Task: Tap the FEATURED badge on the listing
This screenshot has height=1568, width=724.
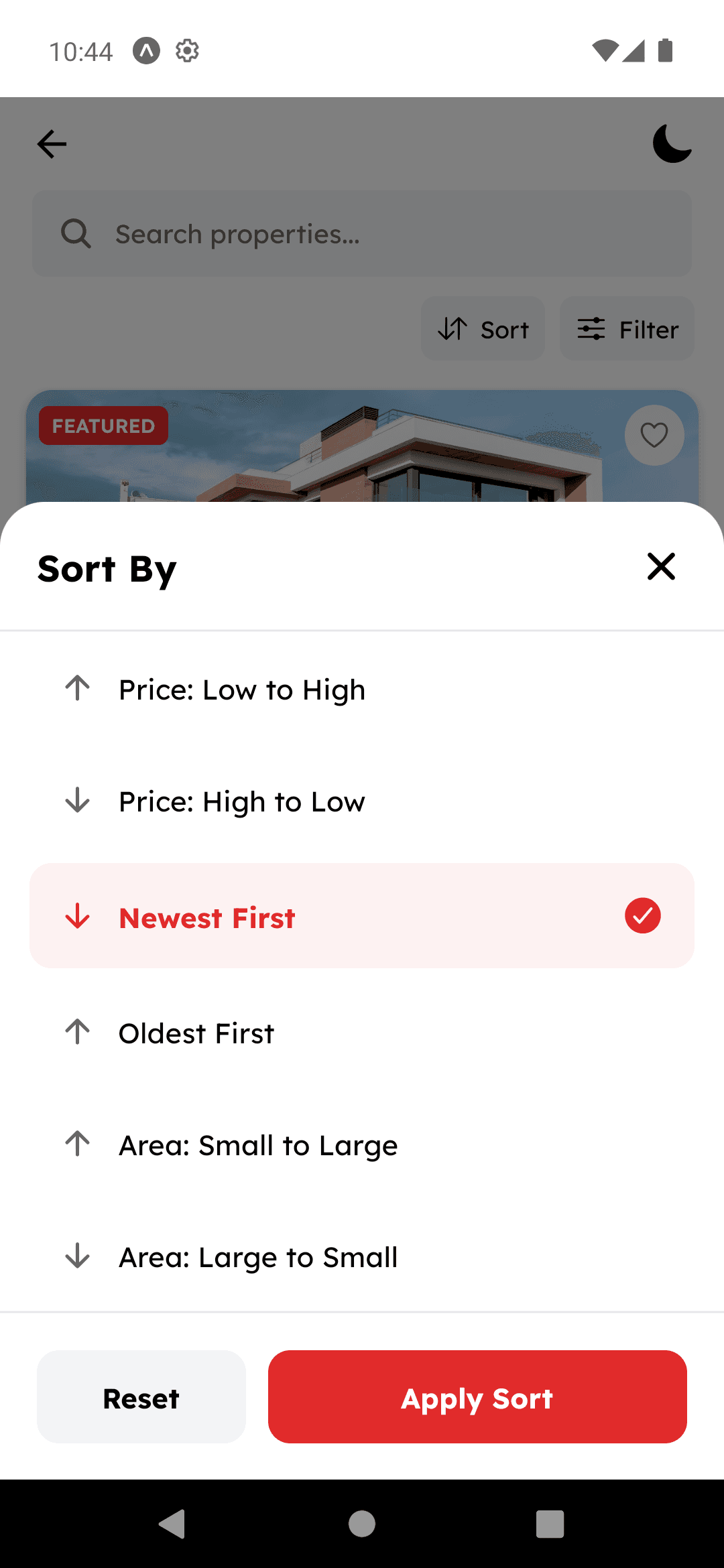Action: tap(103, 426)
